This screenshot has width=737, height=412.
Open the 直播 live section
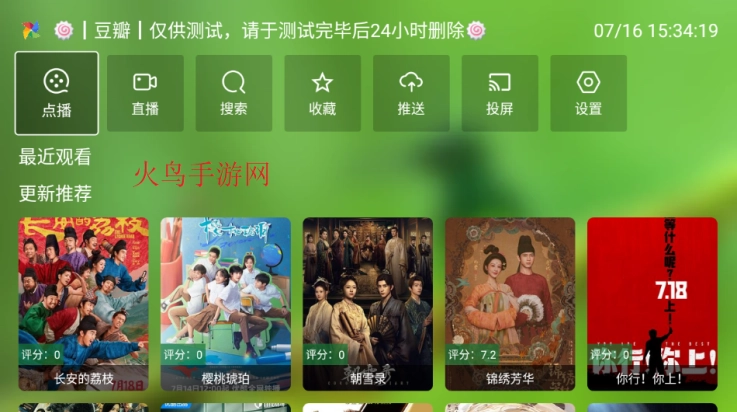click(x=145, y=93)
